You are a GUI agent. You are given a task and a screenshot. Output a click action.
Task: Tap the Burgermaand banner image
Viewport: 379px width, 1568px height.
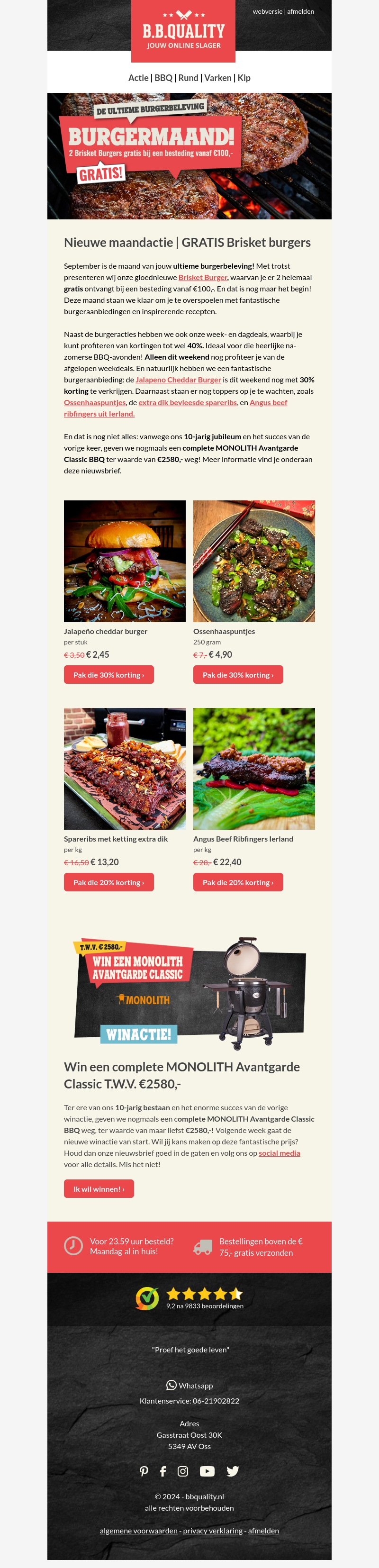point(189,156)
